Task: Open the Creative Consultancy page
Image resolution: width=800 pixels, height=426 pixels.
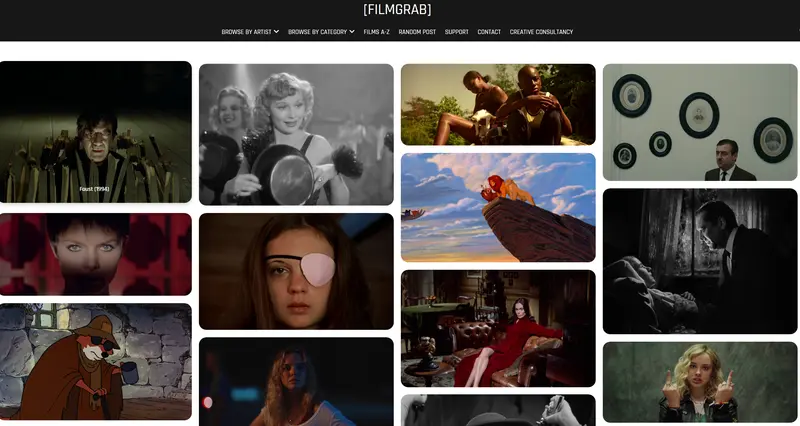Action: 541,32
